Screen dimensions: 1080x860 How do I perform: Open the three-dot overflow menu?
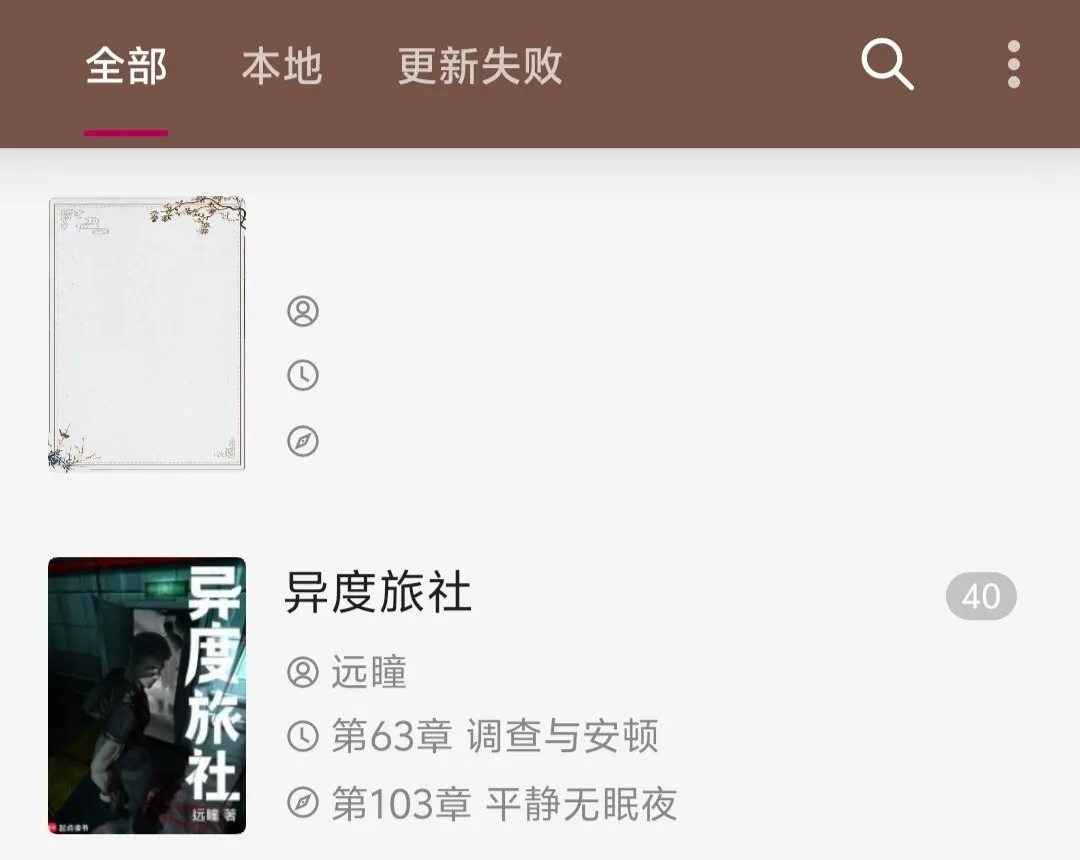pyautogui.click(x=1013, y=66)
